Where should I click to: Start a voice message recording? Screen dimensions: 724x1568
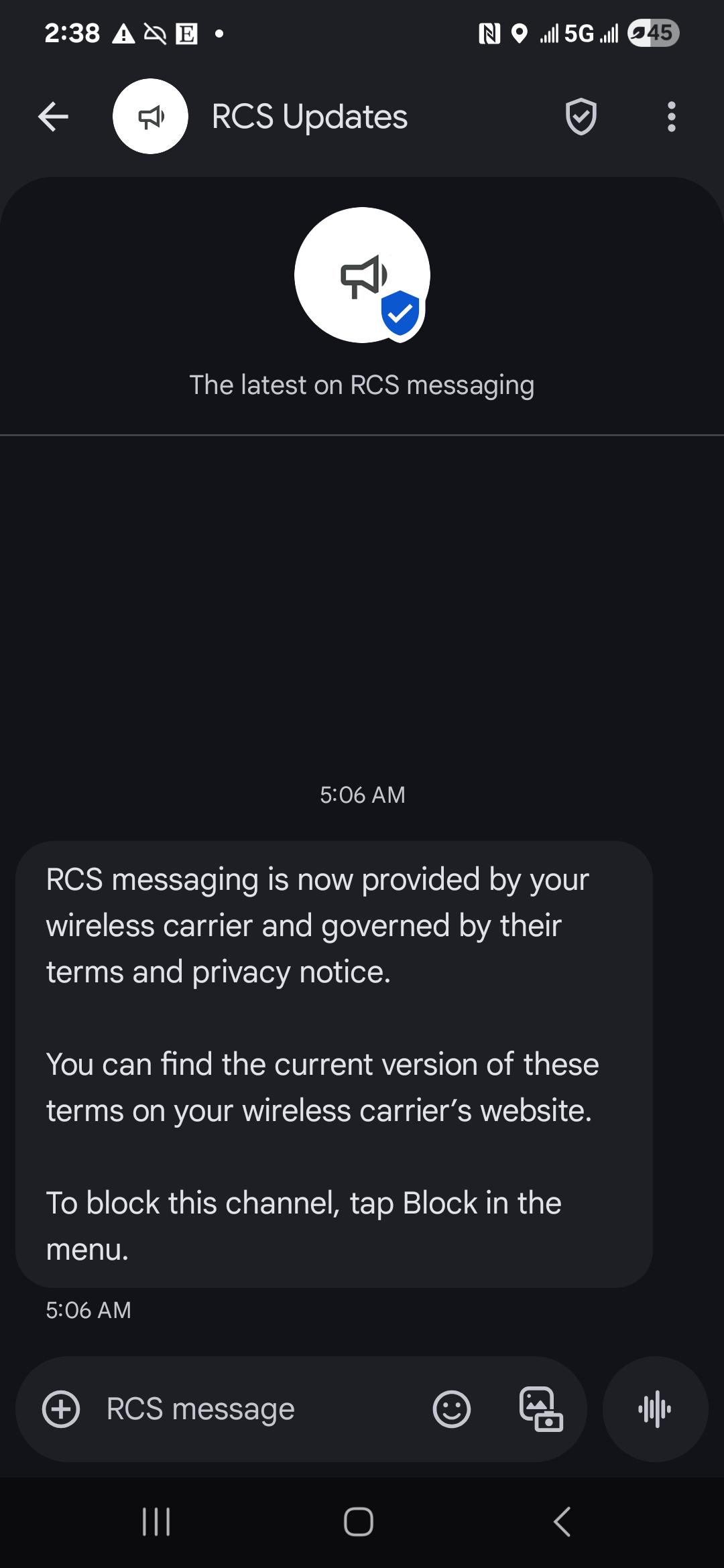(655, 1409)
